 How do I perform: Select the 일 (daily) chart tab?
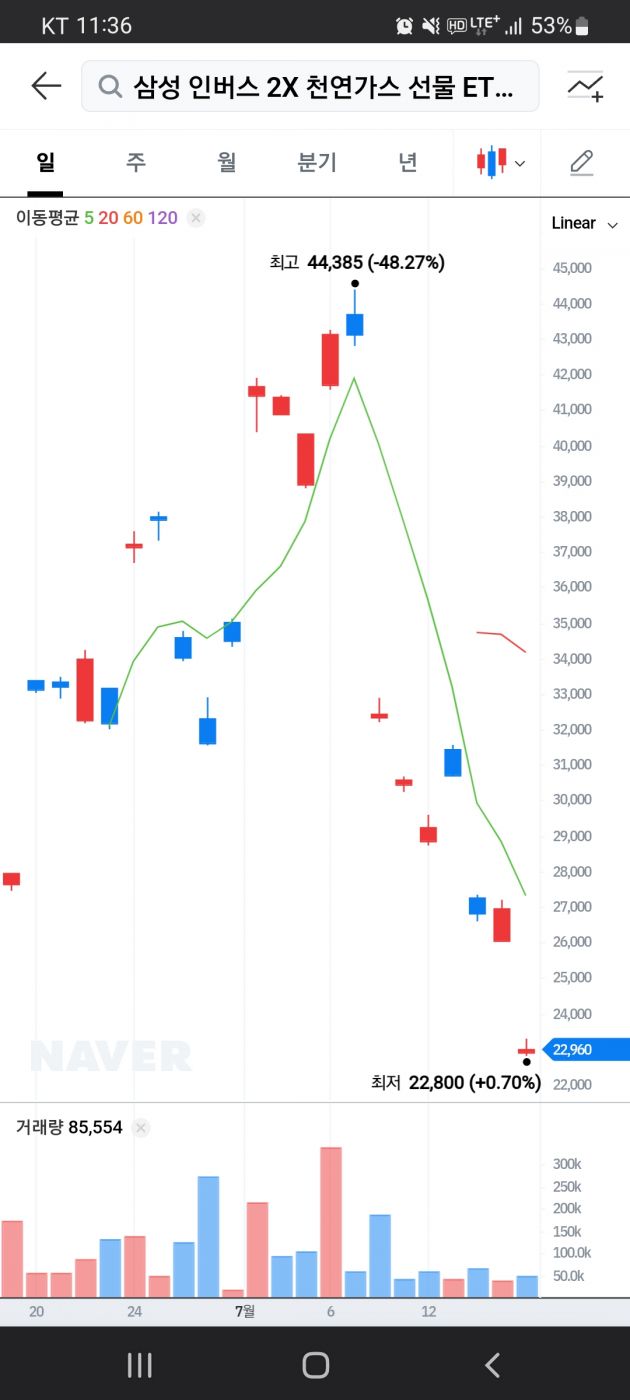(45, 162)
